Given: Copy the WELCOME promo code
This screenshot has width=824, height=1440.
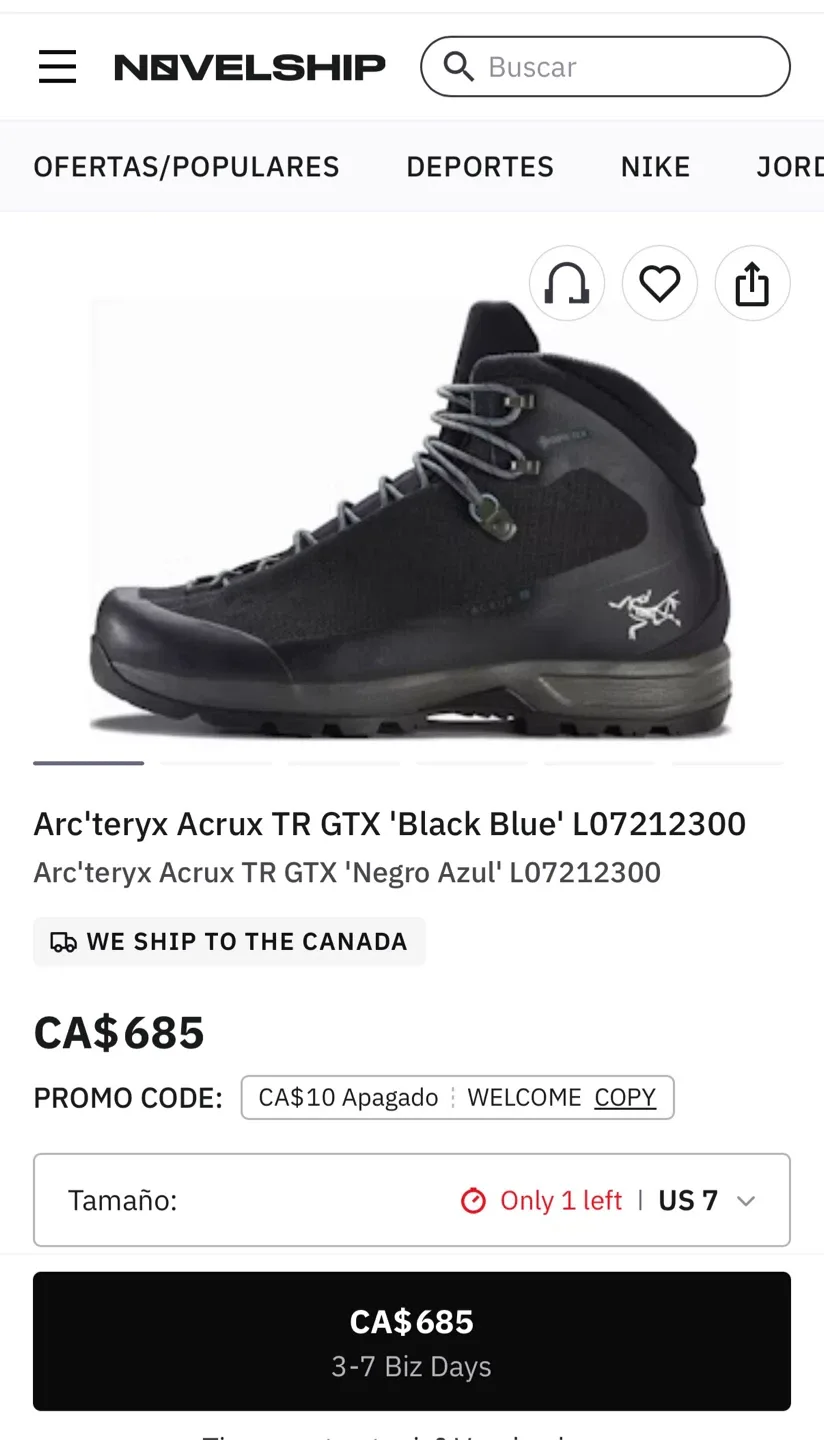Looking at the screenshot, I should pos(625,1097).
